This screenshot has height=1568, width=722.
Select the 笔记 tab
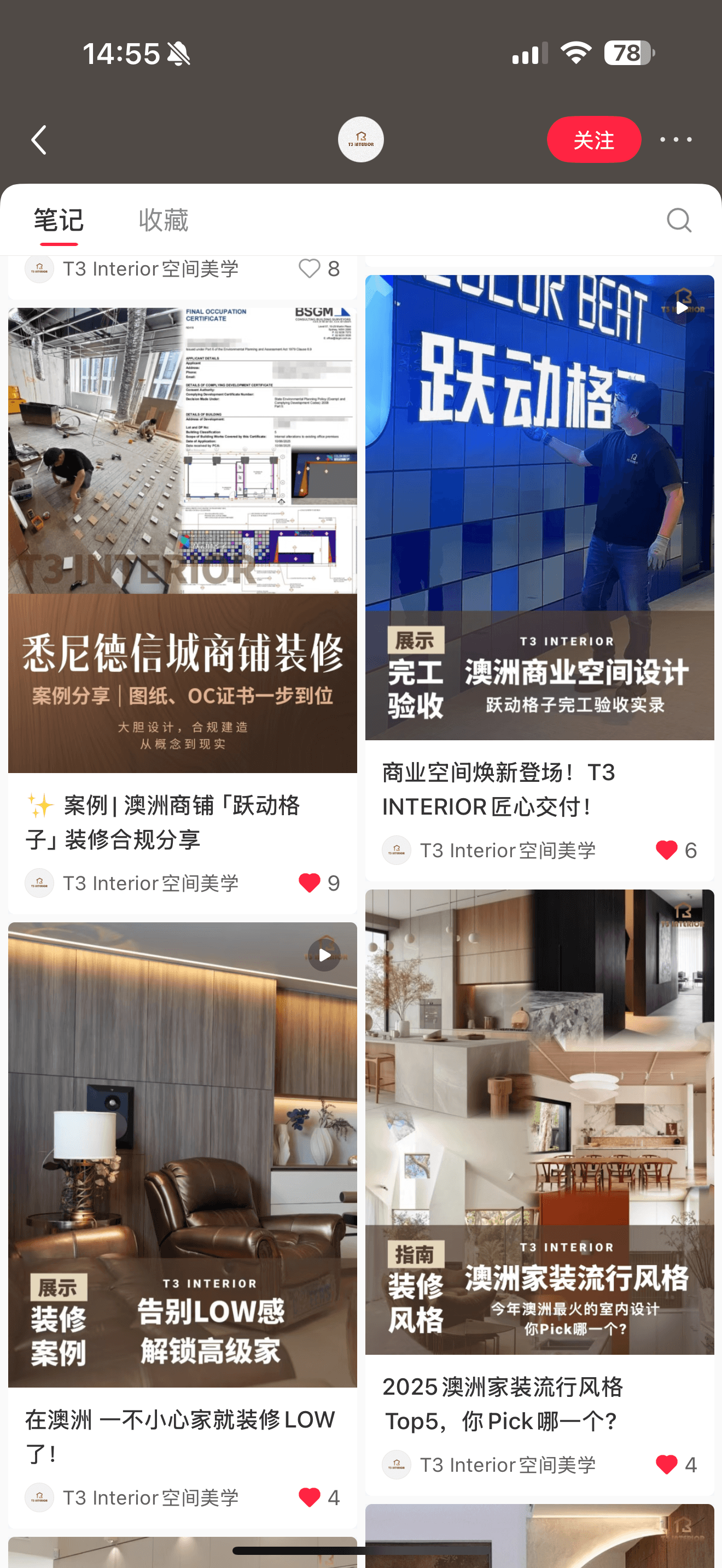coord(59,220)
